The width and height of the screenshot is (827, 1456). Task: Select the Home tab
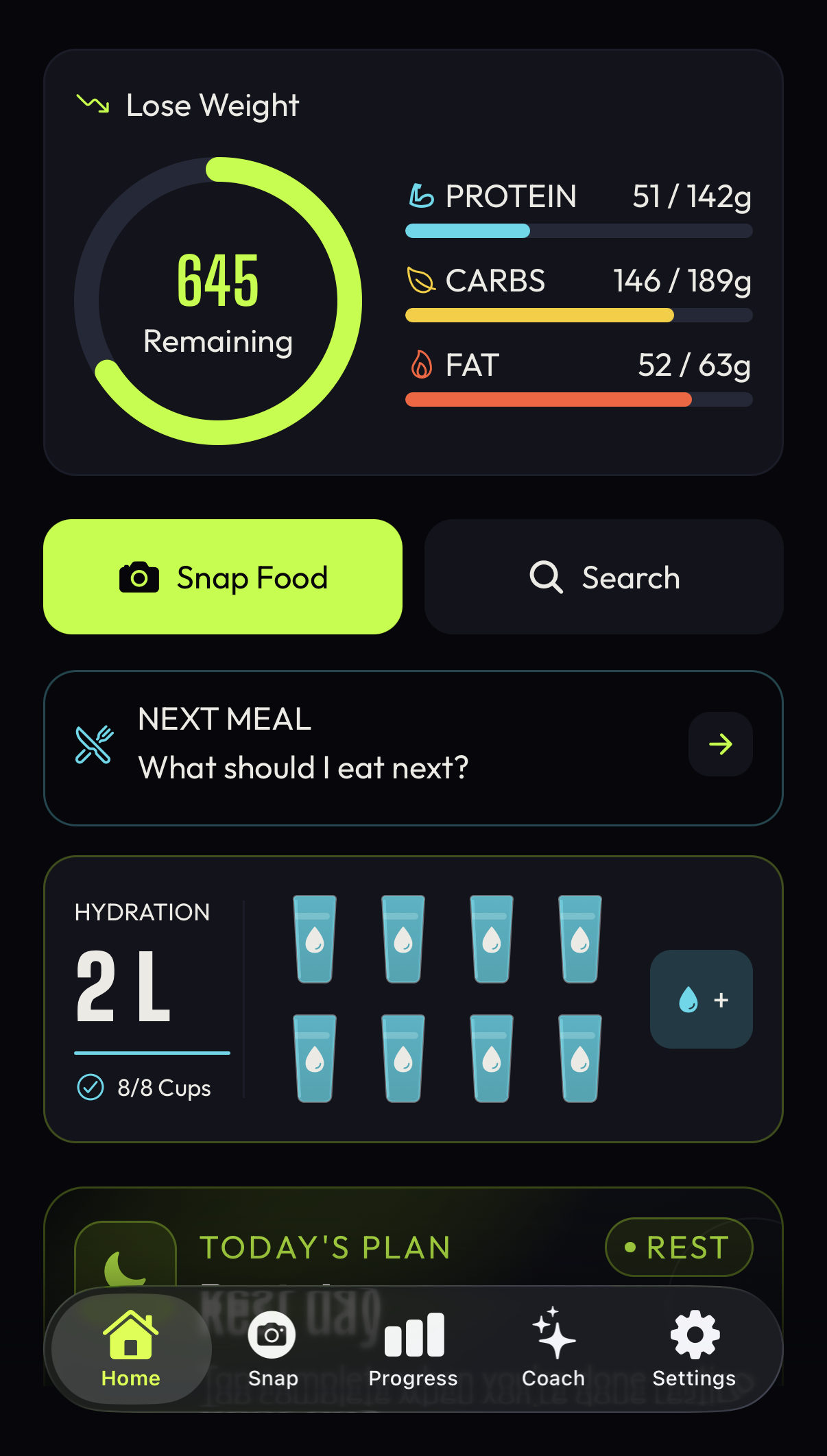[x=131, y=1349]
